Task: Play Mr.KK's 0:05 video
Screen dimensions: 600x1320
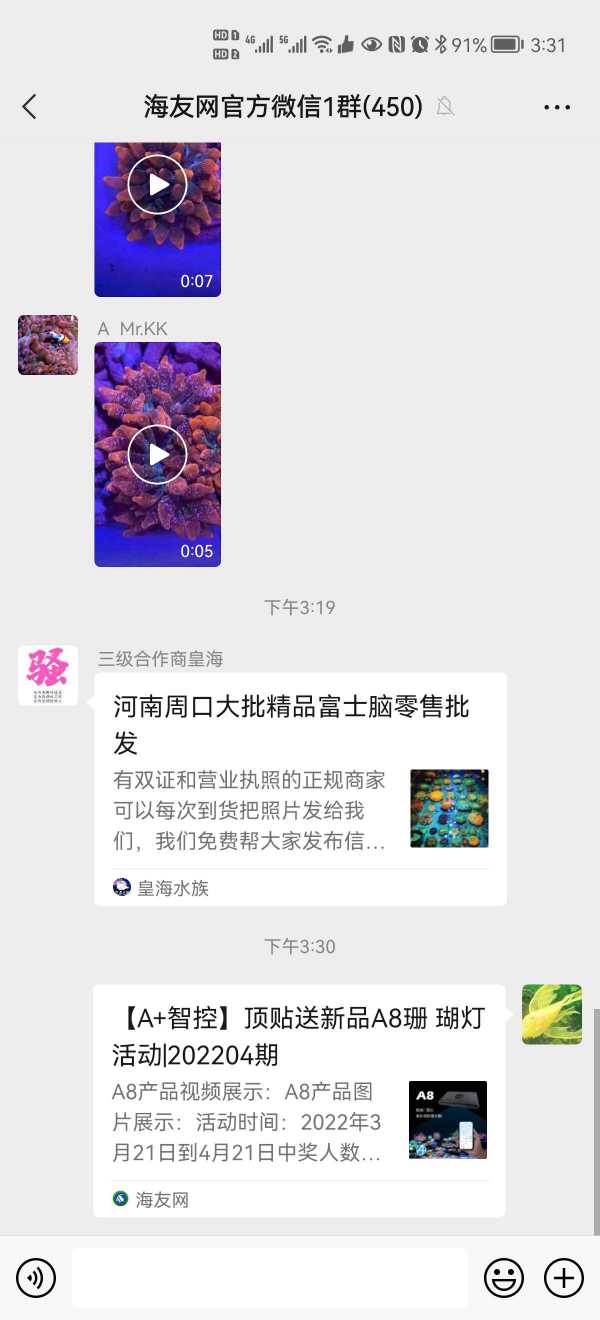Action: [x=157, y=454]
